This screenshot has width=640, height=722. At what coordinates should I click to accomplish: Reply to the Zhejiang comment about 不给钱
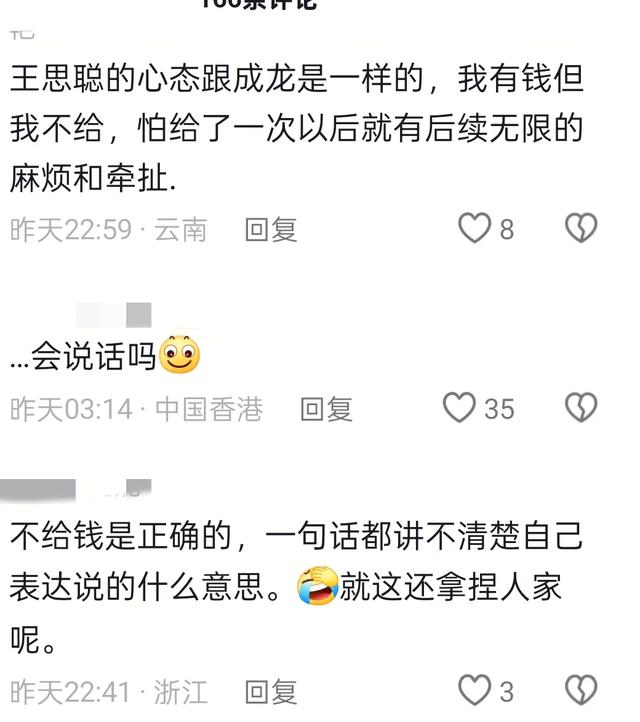tap(271, 691)
